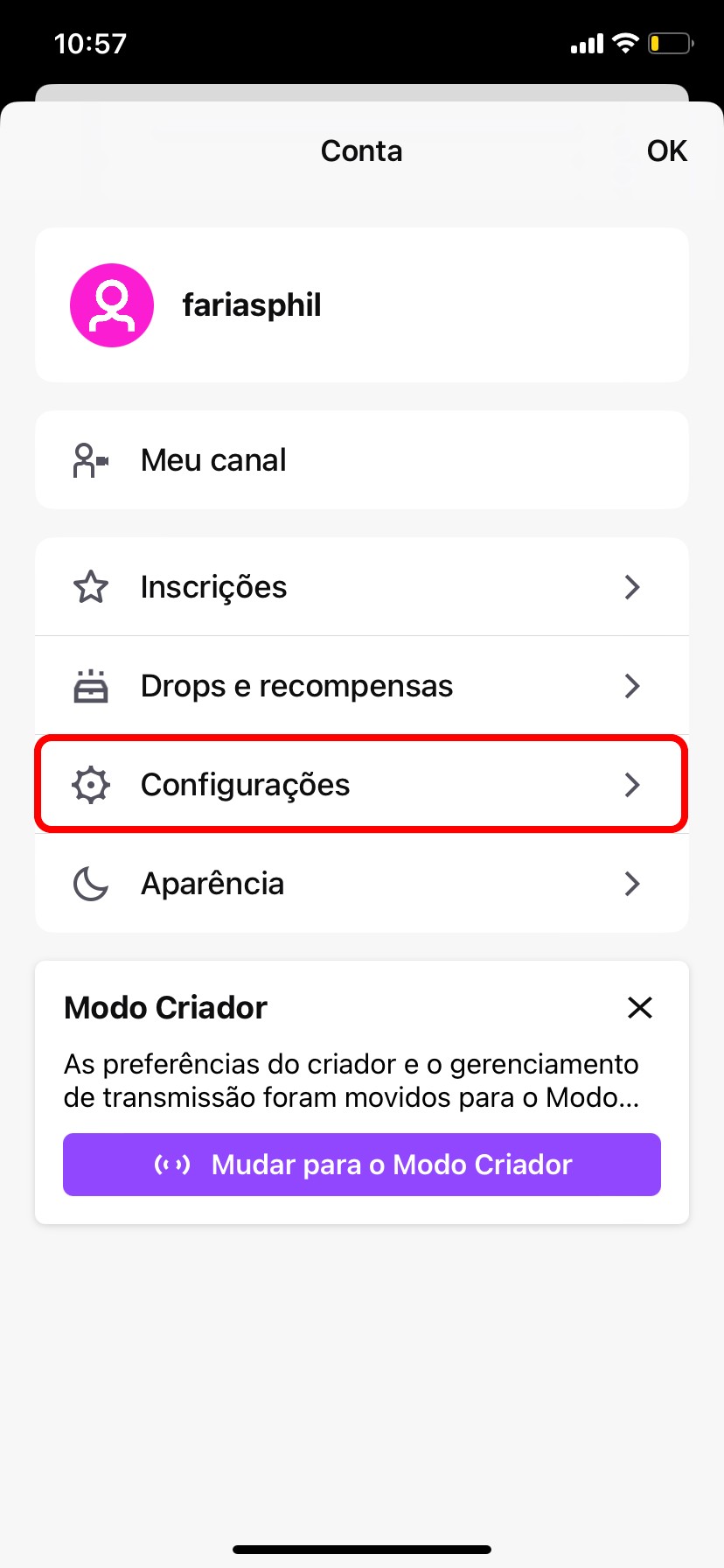Screen dimensions: 724x1568
Task: Open the fariasphil profile card
Action: click(361, 305)
